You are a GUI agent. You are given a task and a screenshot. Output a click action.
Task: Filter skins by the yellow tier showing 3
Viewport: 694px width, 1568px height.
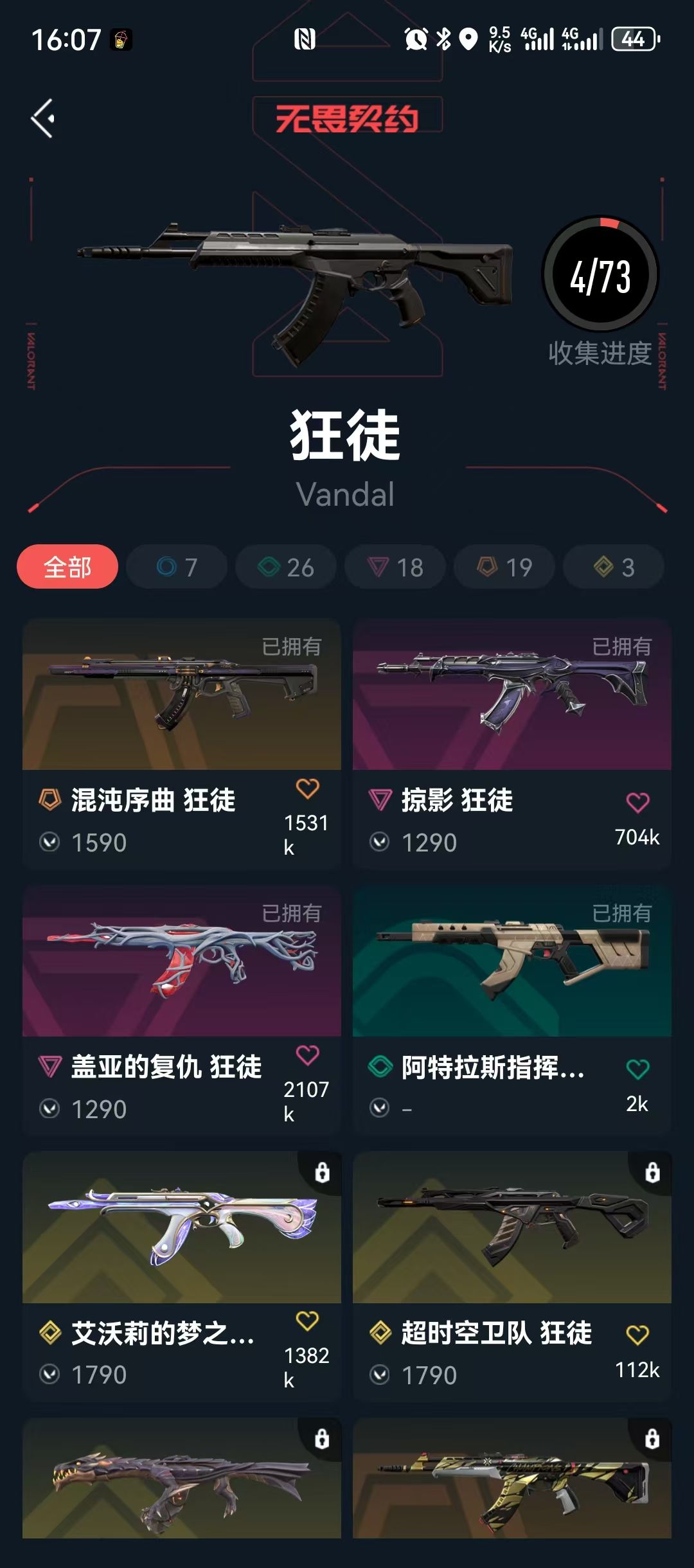coord(614,567)
